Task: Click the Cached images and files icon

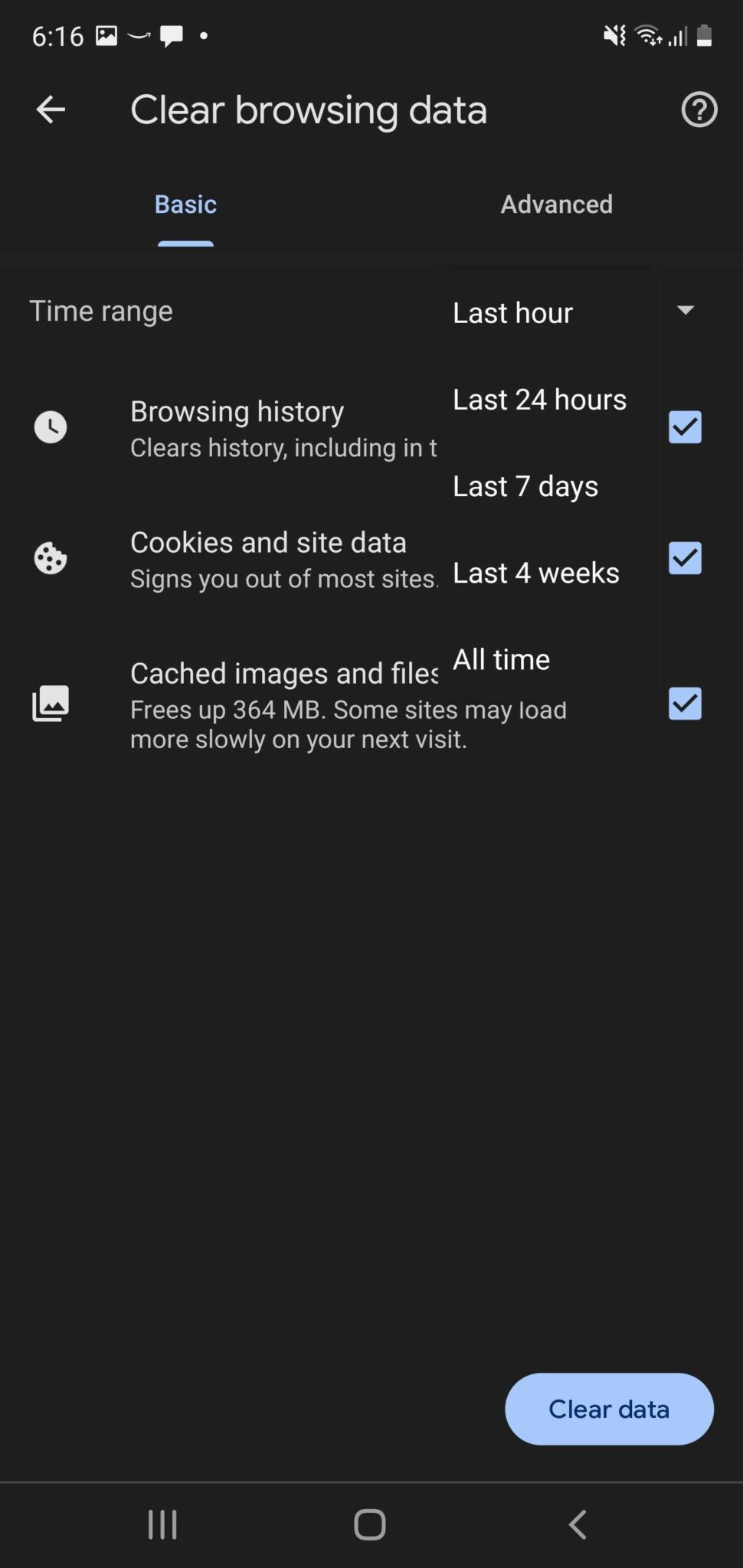Action: [x=51, y=703]
